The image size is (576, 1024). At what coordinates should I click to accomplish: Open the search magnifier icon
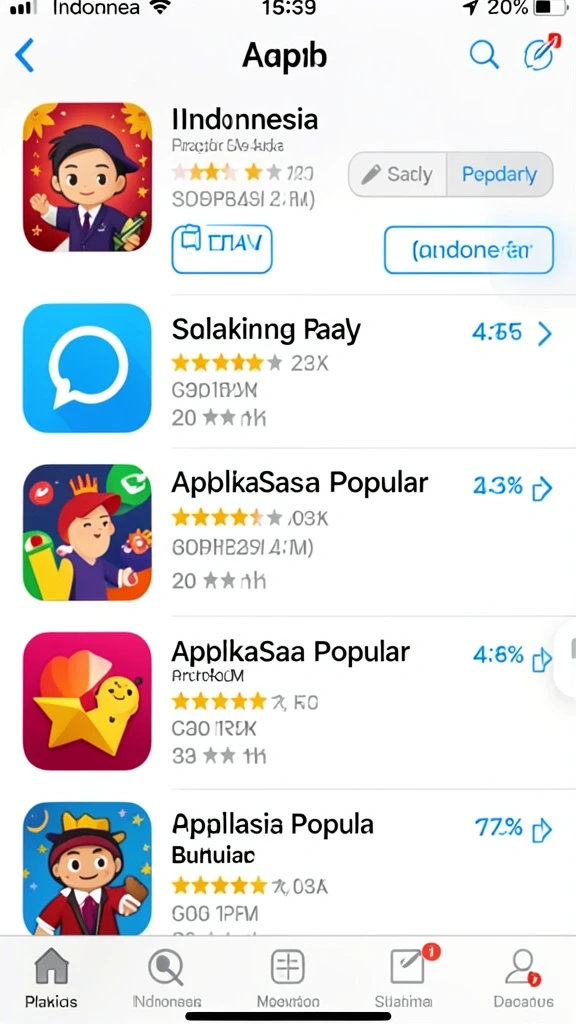point(484,56)
